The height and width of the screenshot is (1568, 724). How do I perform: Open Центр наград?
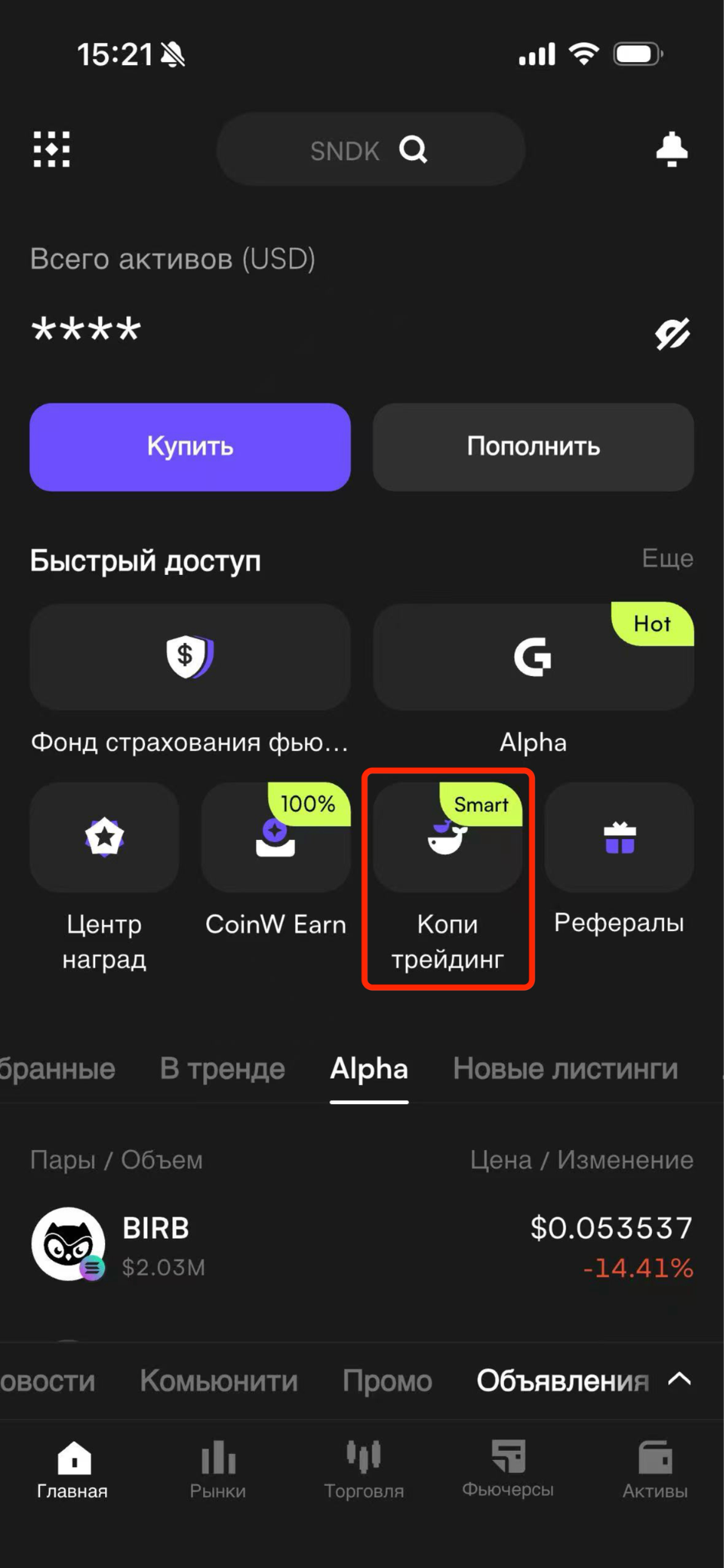click(104, 877)
